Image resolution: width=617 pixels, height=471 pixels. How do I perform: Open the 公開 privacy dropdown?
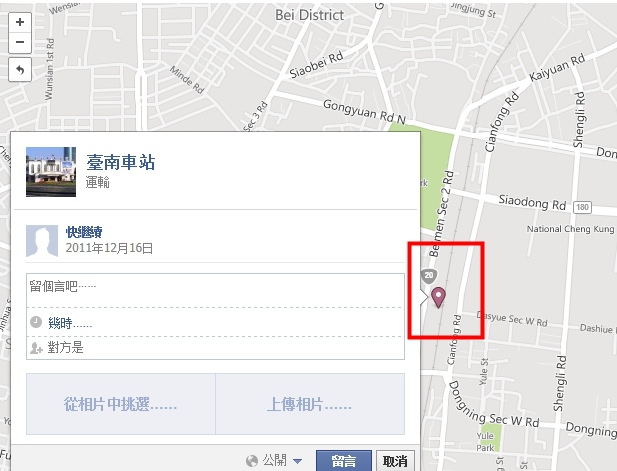pos(274,461)
